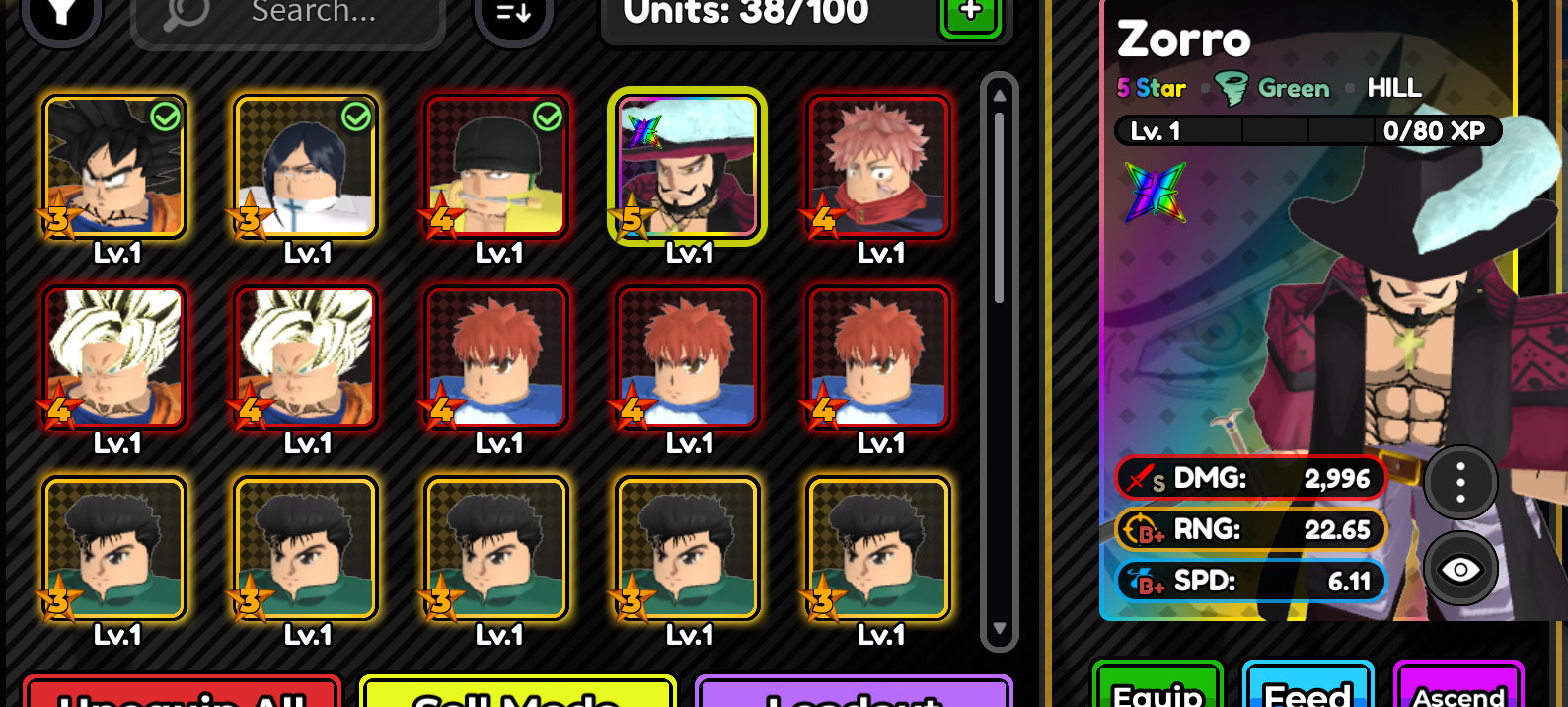Tap the scrollbar up arrow
Screen dimensions: 1568x707
coord(999,96)
